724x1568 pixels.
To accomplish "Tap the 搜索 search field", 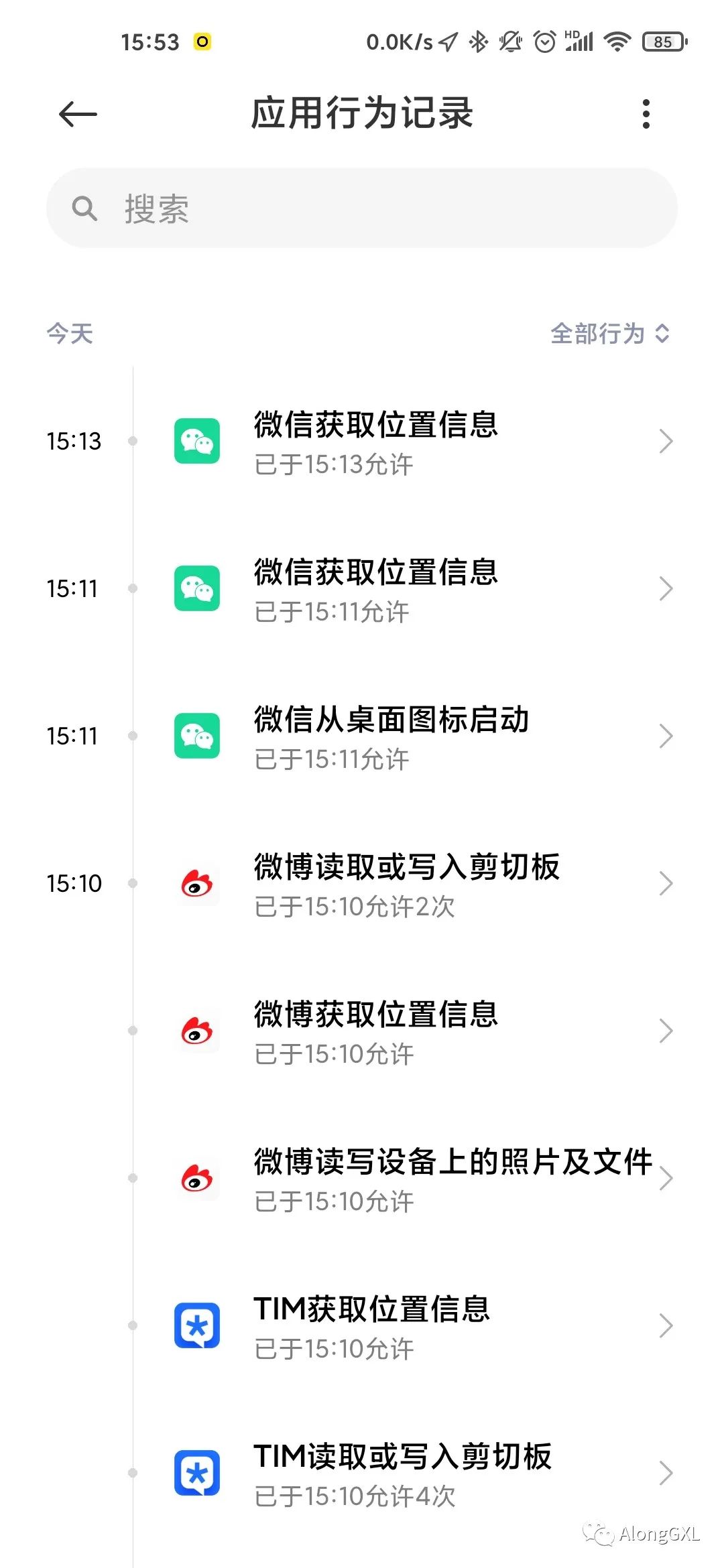I will click(362, 208).
